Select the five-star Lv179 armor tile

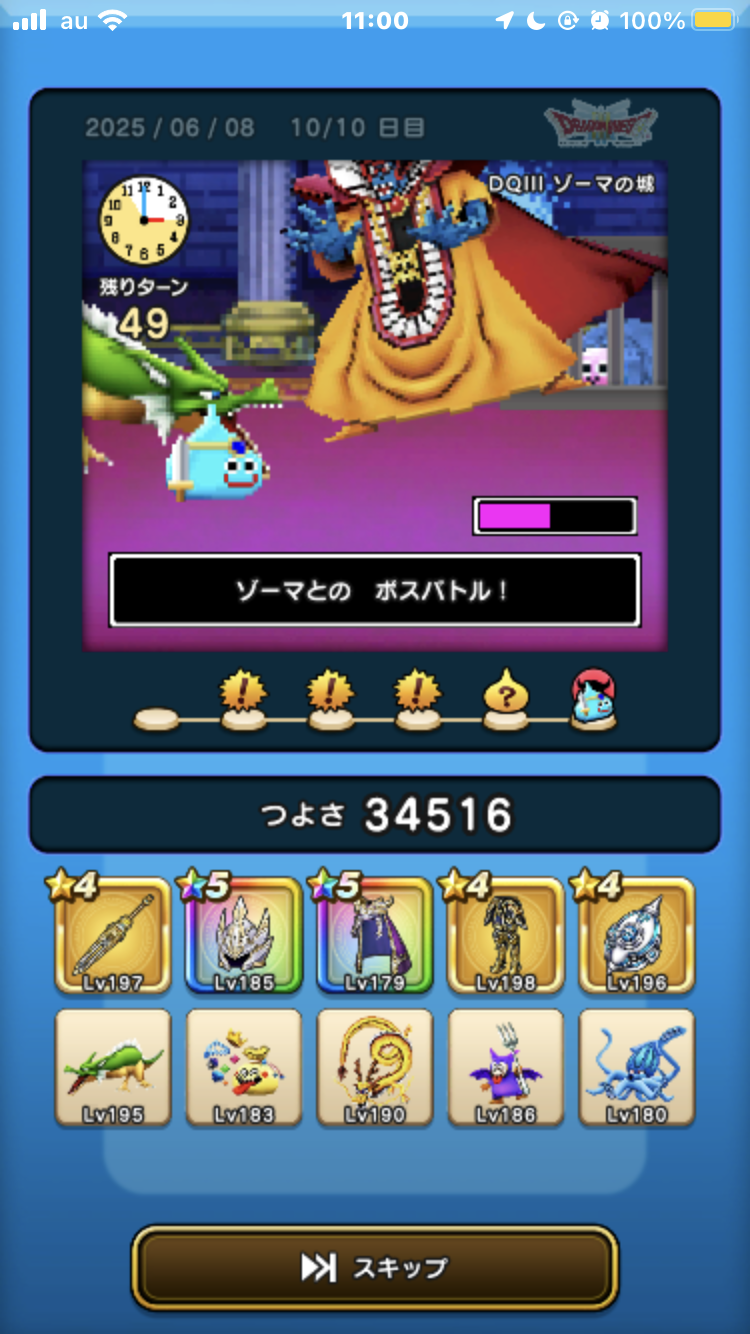[x=375, y=936]
